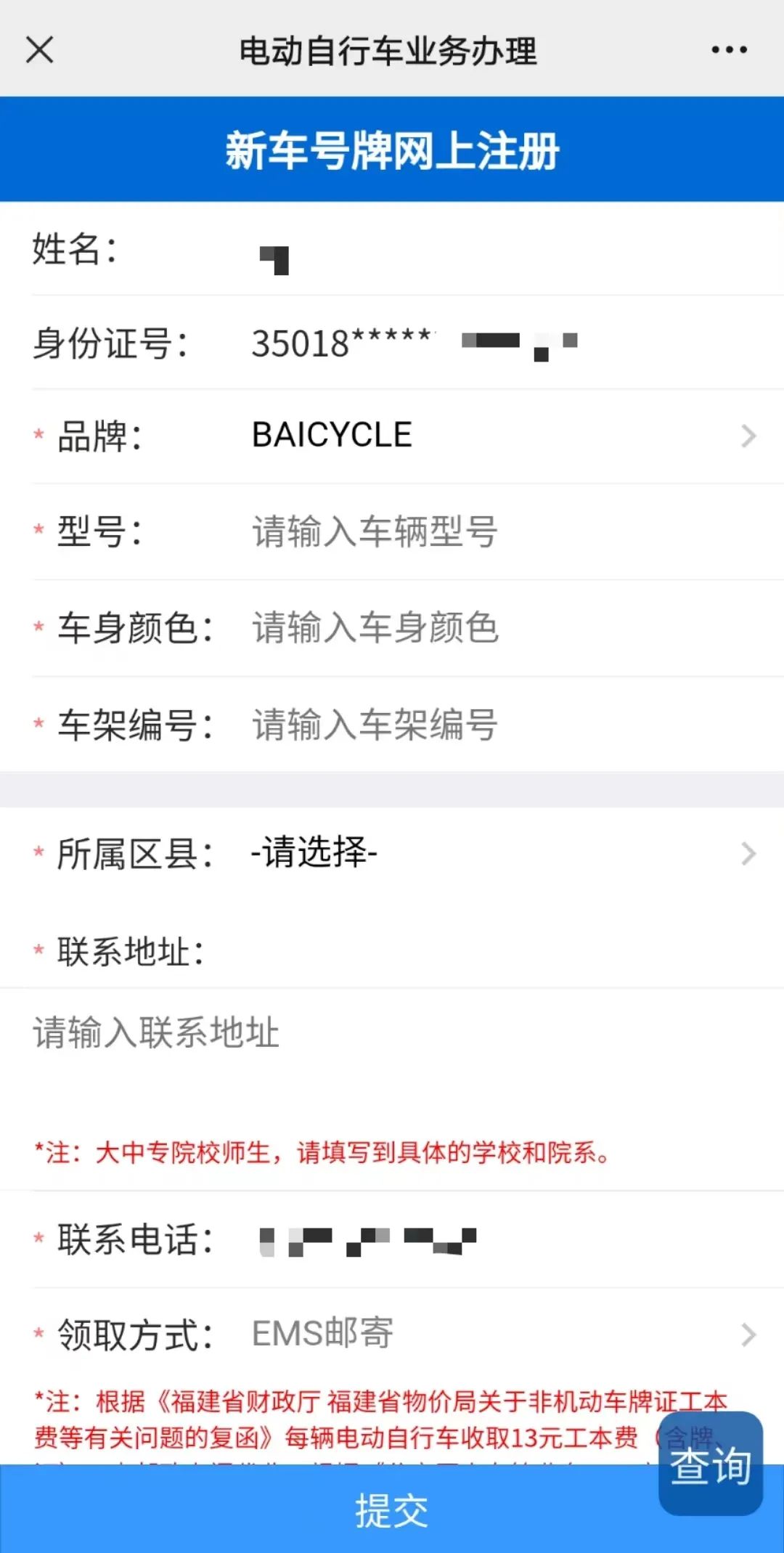Tap the 联系地址 address text area
The width and height of the screenshot is (784, 1553).
click(x=392, y=1053)
